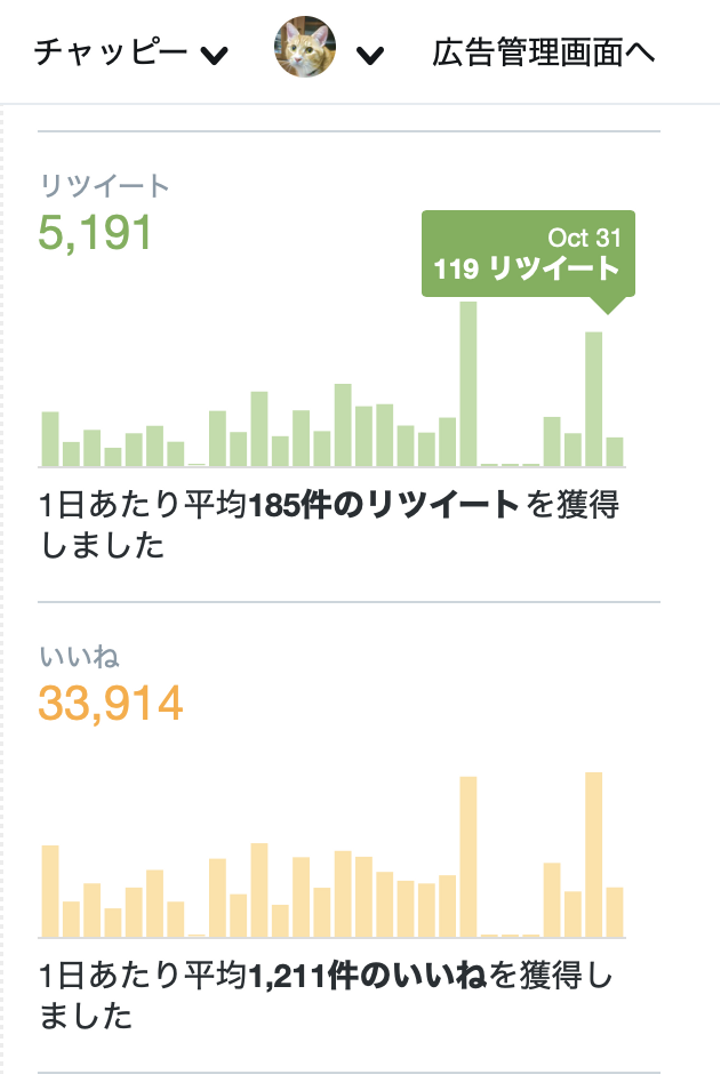Tap the tallest retweet chart bar
The height and width of the screenshot is (1074, 720).
pyautogui.click(x=468, y=384)
